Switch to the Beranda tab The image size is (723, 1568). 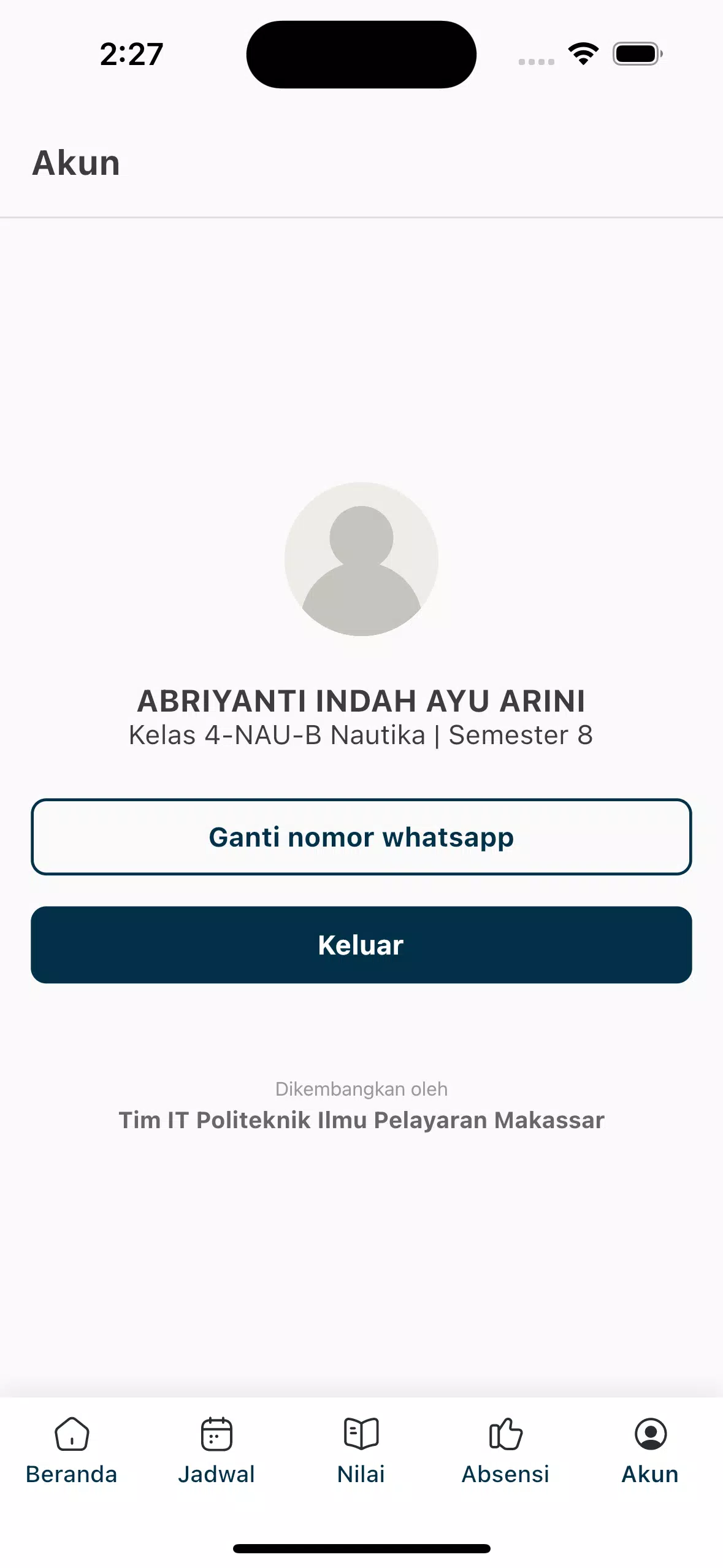click(x=72, y=1451)
